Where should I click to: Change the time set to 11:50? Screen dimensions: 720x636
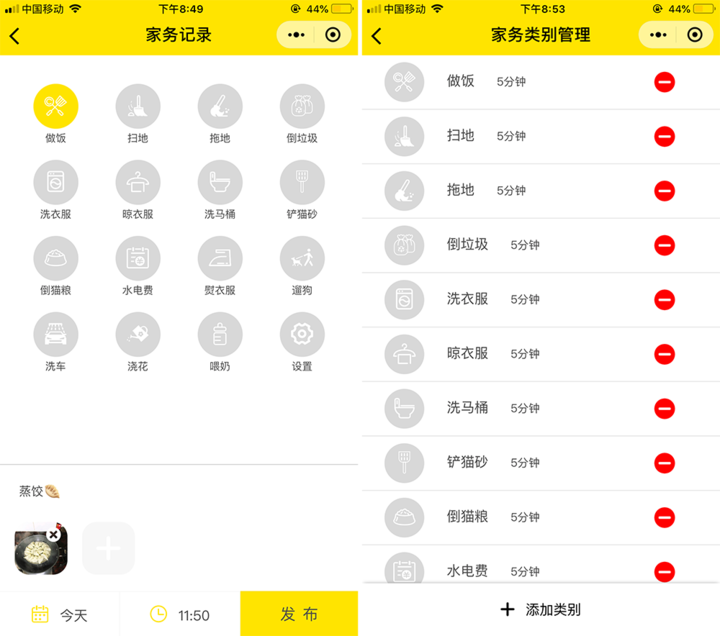coord(180,614)
